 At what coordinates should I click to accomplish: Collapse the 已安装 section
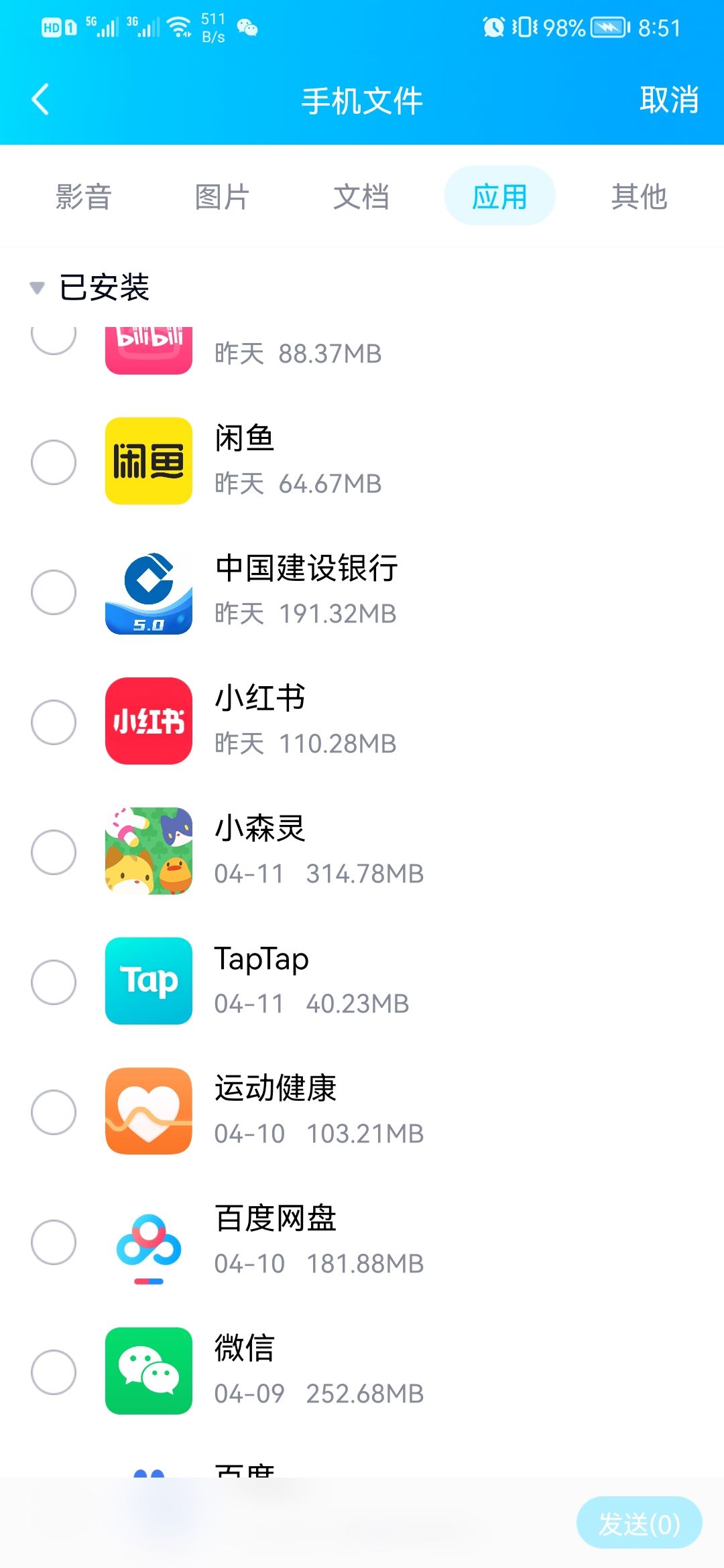37,288
